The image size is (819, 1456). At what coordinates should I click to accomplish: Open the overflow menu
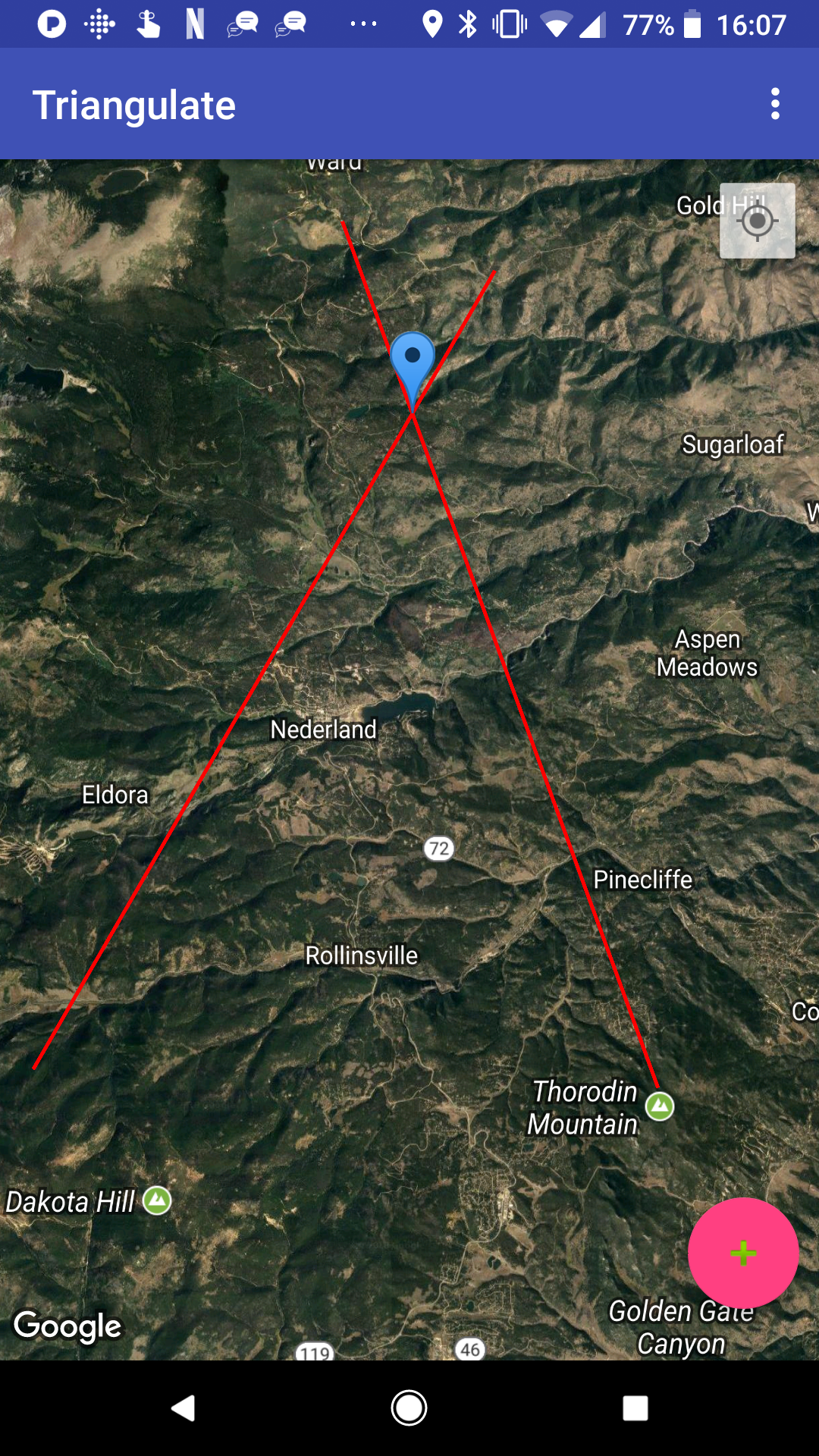[x=774, y=104]
